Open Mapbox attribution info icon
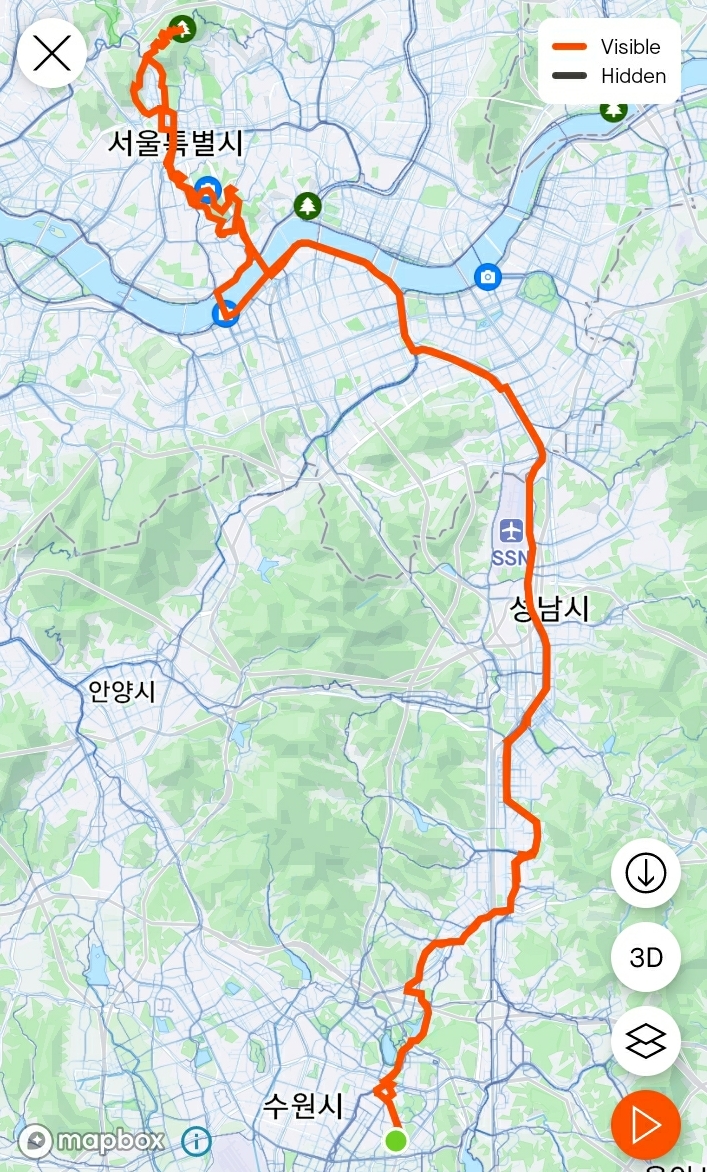The width and height of the screenshot is (707, 1172). pos(197,1141)
